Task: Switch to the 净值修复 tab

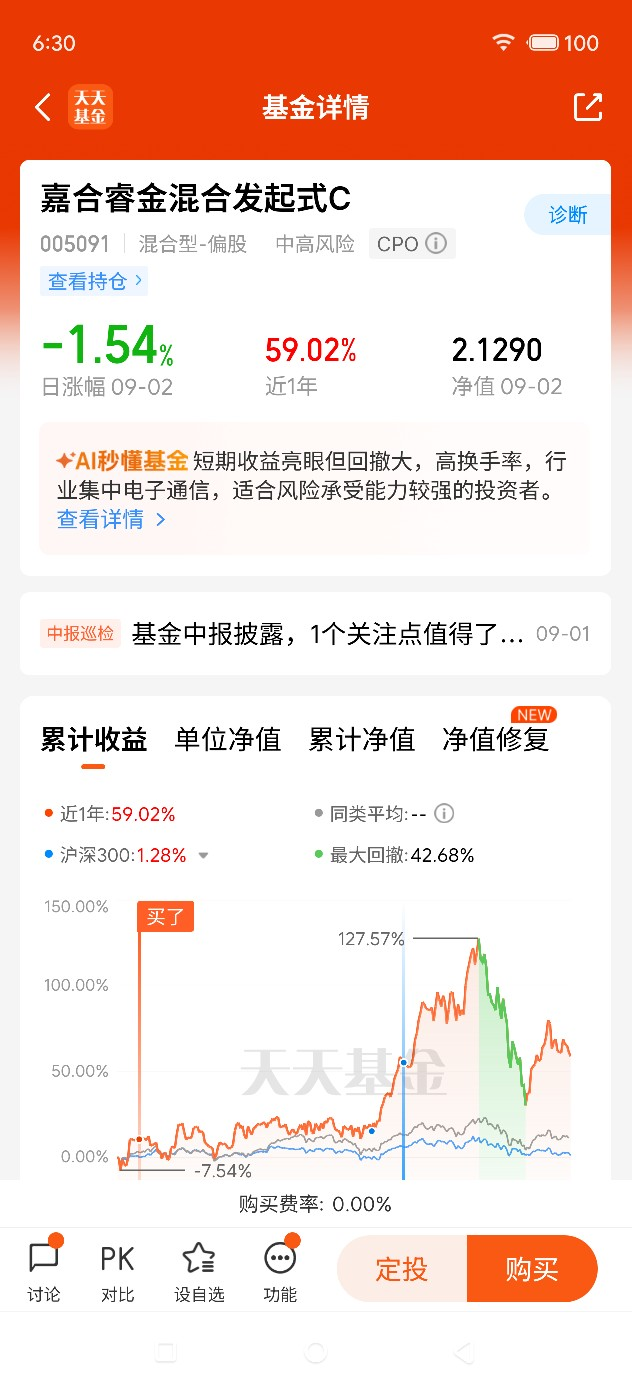Action: (x=496, y=740)
